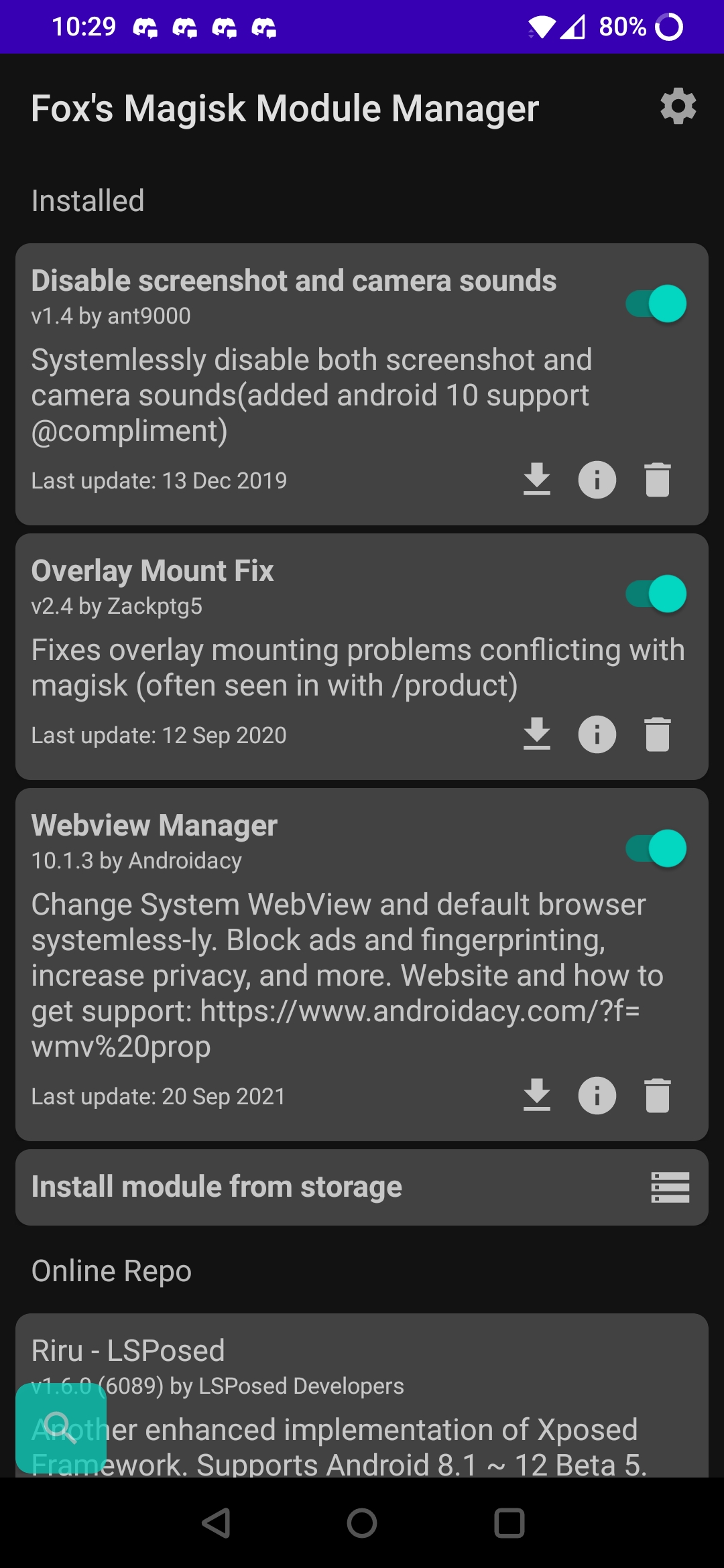724x1568 pixels.
Task: Download update for Overlay Mount Fix
Action: click(536, 734)
